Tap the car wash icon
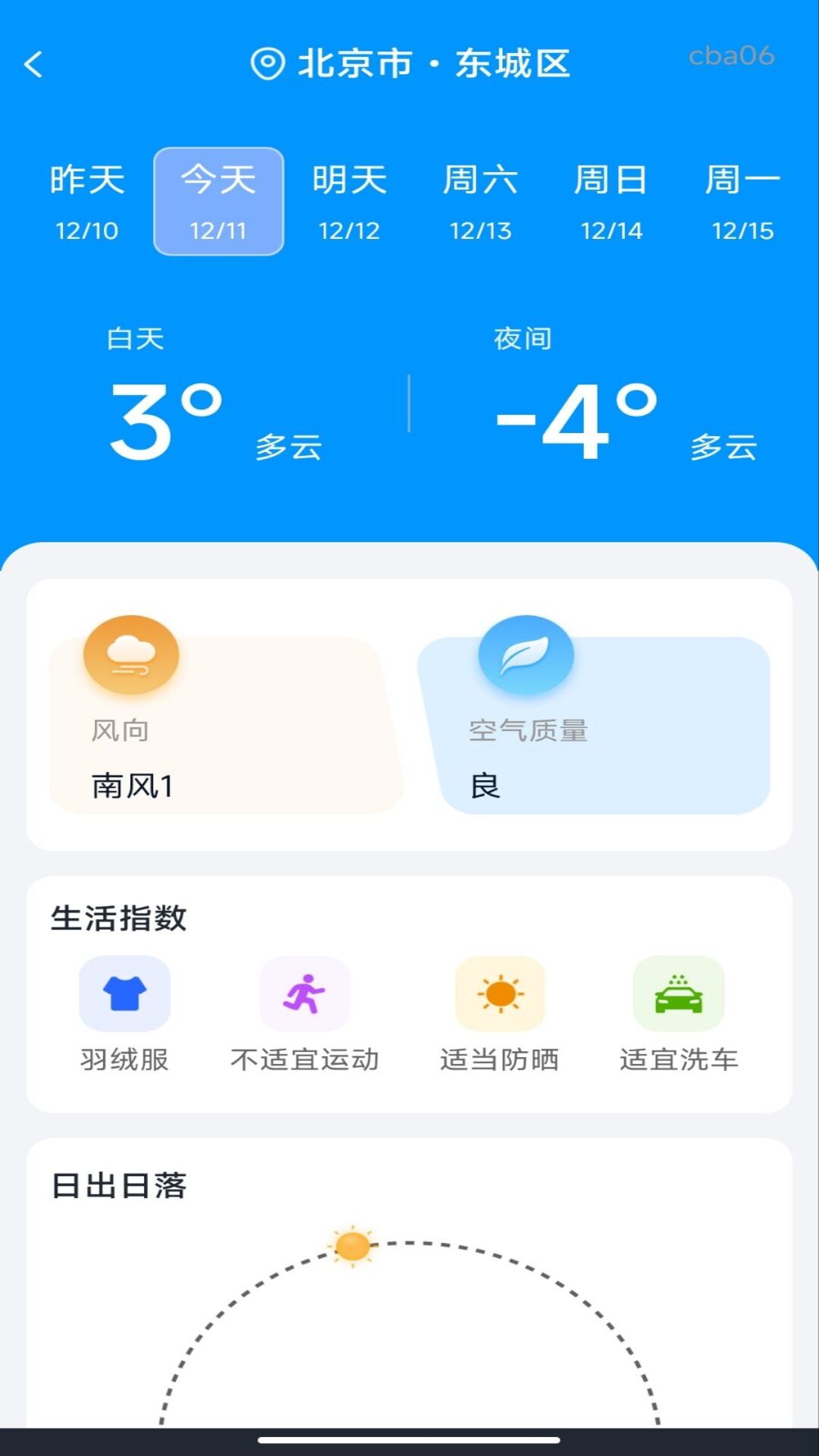 679,992
